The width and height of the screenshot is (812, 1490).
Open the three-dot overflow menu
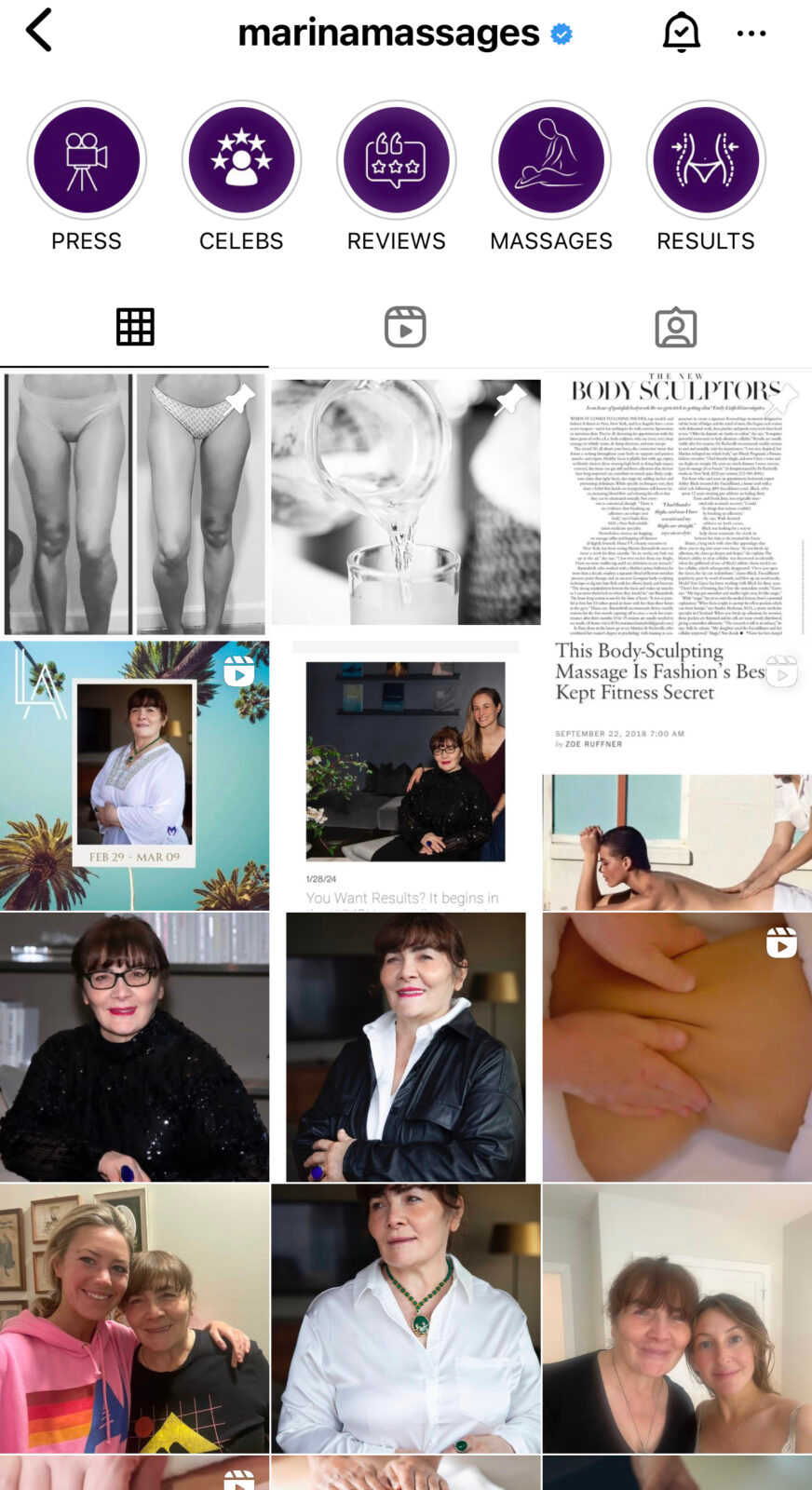(x=751, y=34)
